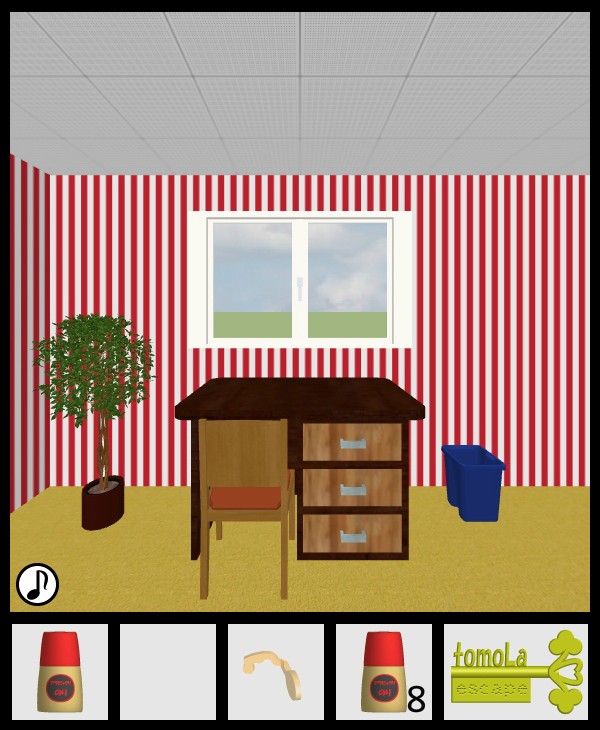
Task: Select the red-capped bottle marked 8
Action: pos(383,672)
